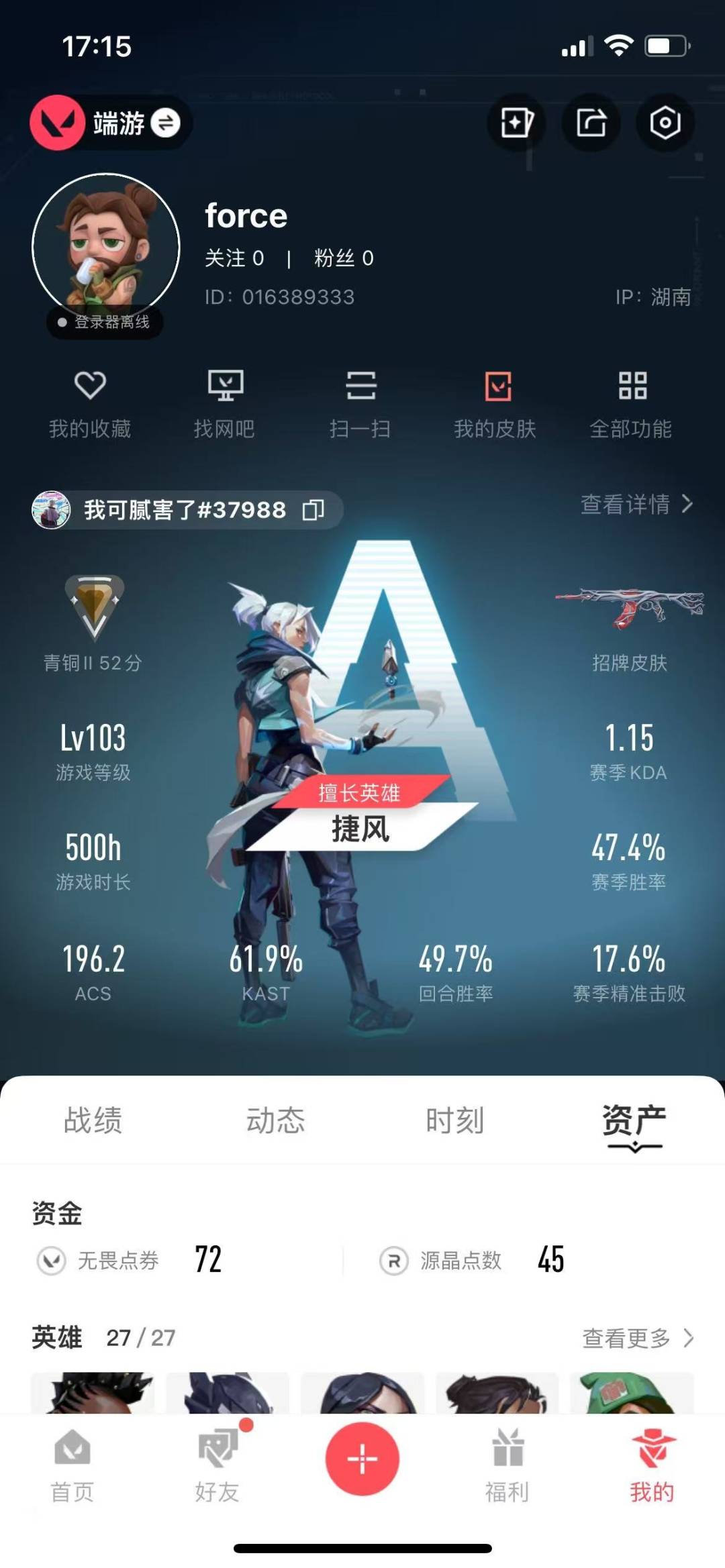The image size is (725, 1568).
Task: Open the share icon in top bar
Action: pyautogui.click(x=591, y=123)
